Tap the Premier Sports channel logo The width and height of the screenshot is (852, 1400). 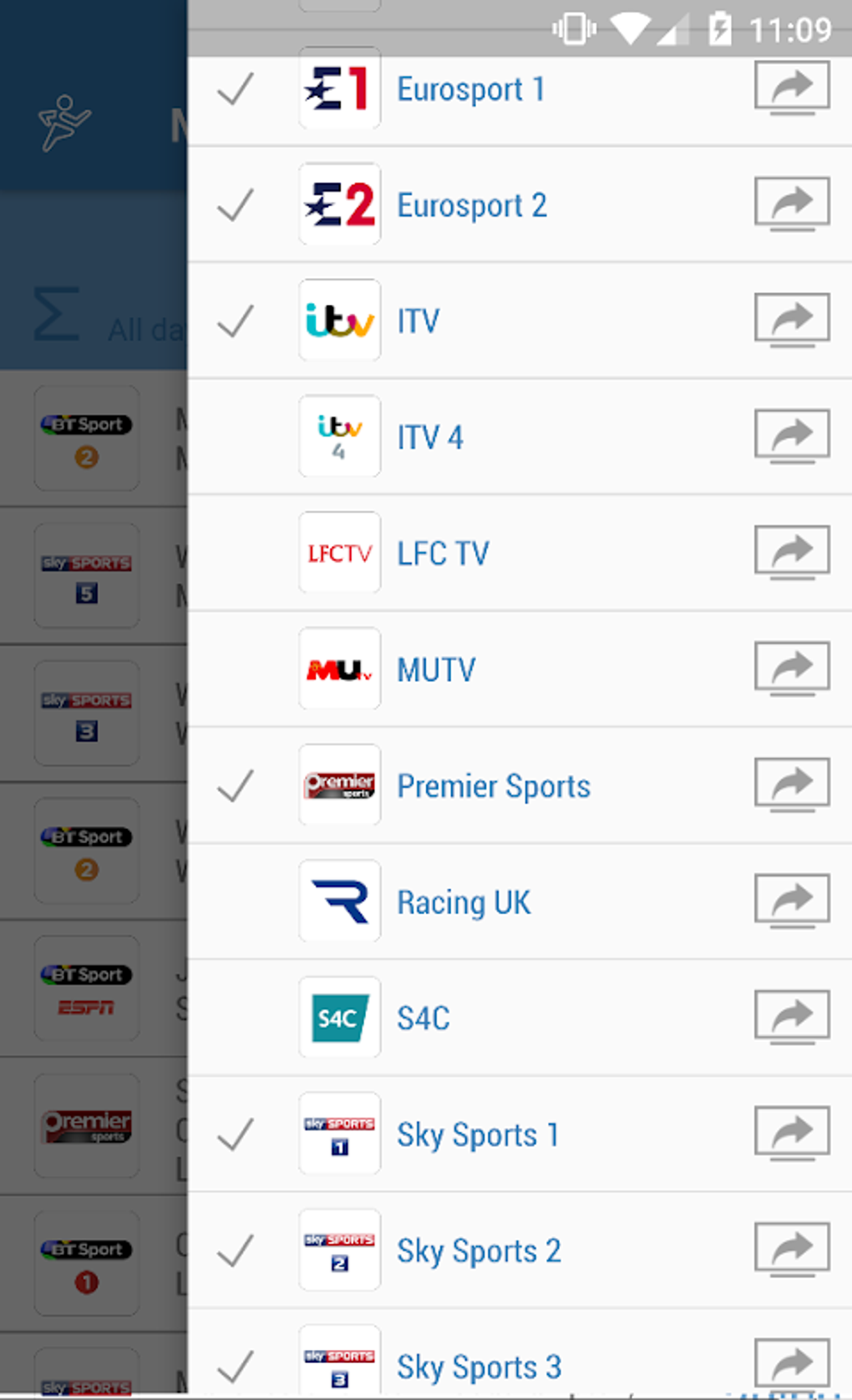339,785
